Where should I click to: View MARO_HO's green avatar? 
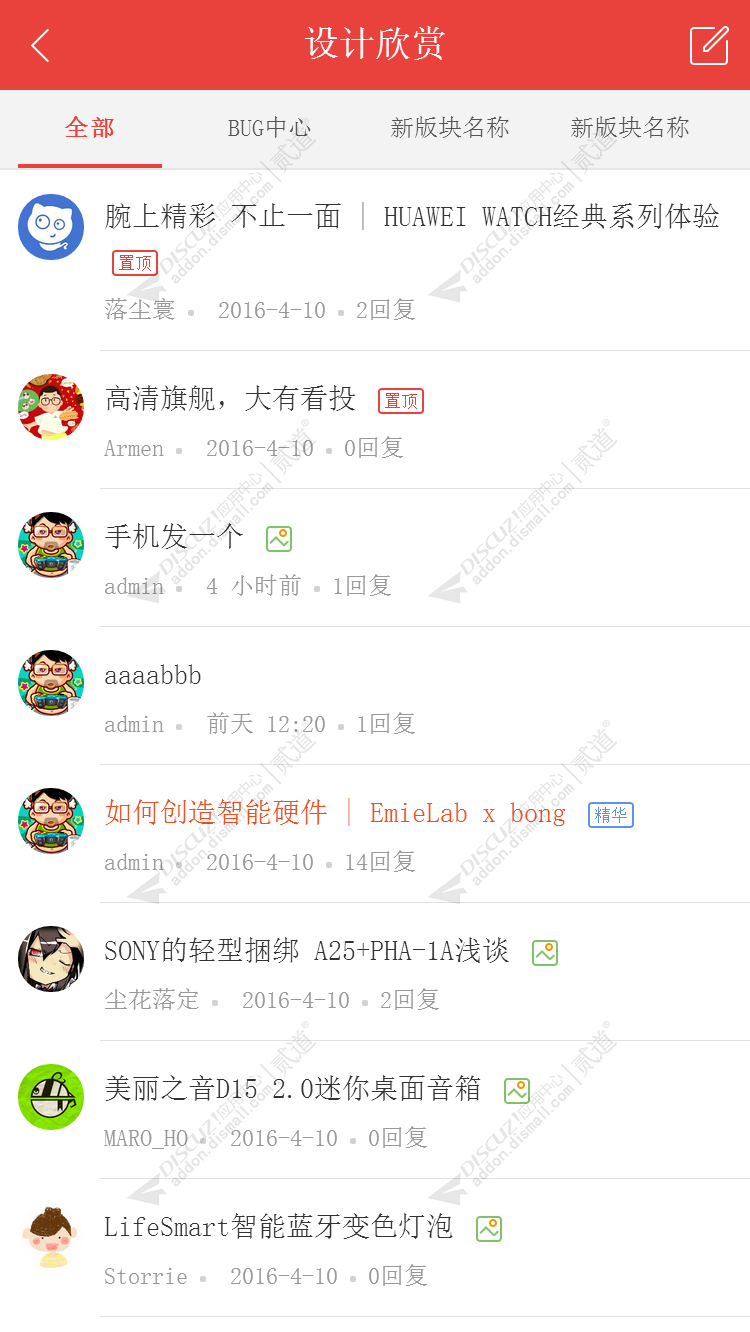51,1097
